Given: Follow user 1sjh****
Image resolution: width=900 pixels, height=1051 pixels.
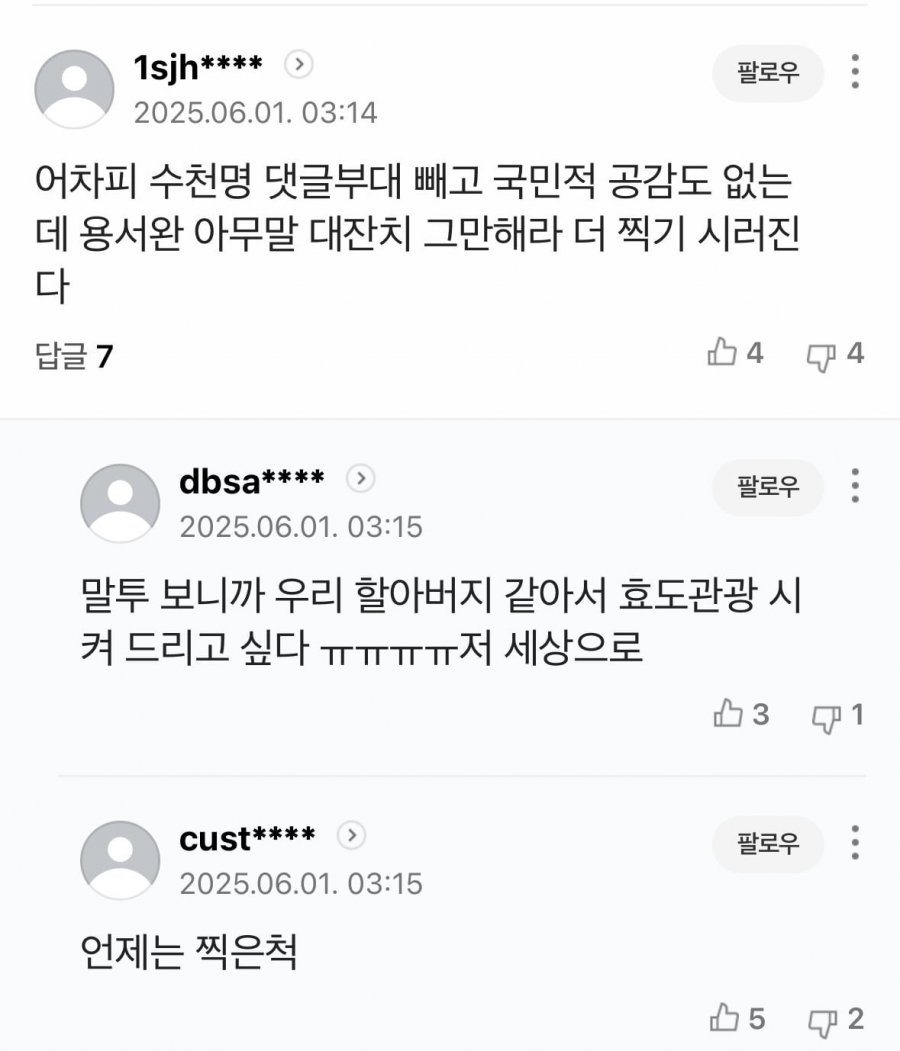Looking at the screenshot, I should point(768,74).
